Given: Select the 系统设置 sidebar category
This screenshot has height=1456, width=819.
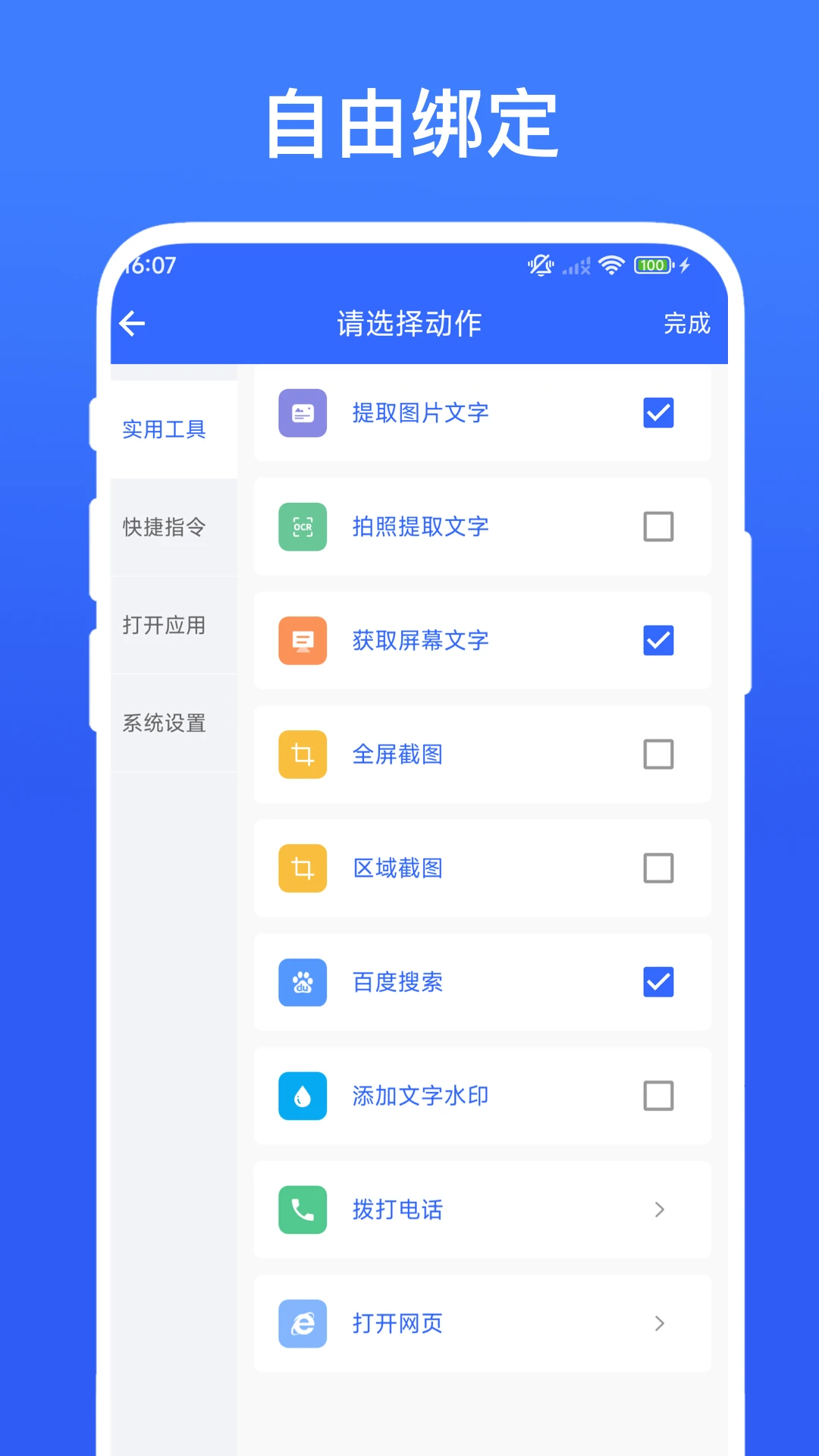Looking at the screenshot, I should click(x=164, y=724).
